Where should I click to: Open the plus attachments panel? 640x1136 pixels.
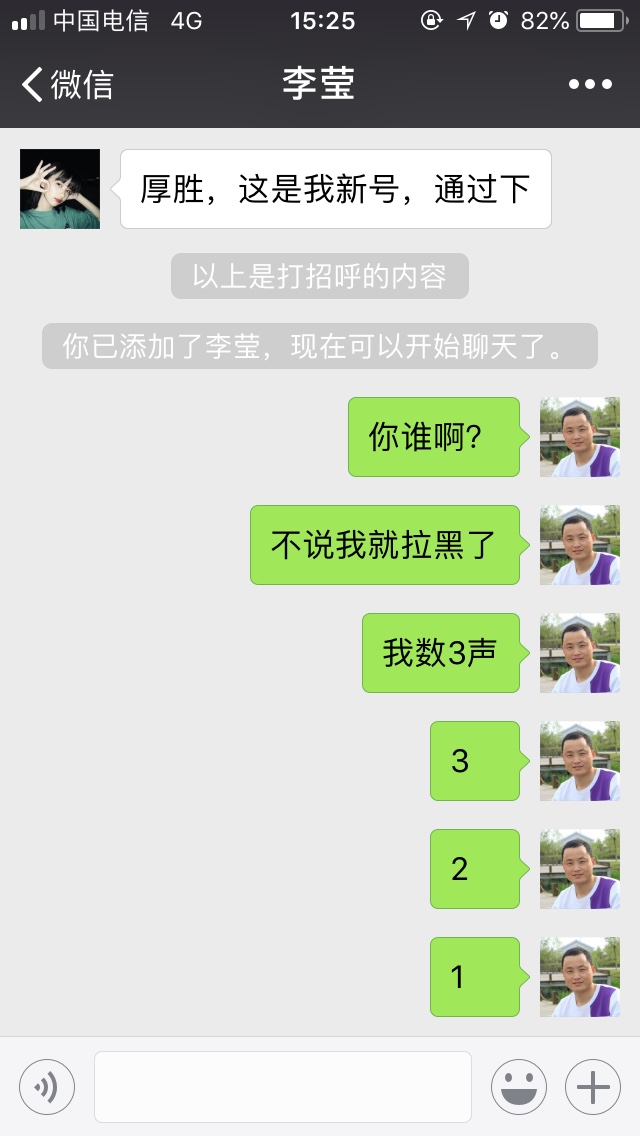(593, 1087)
